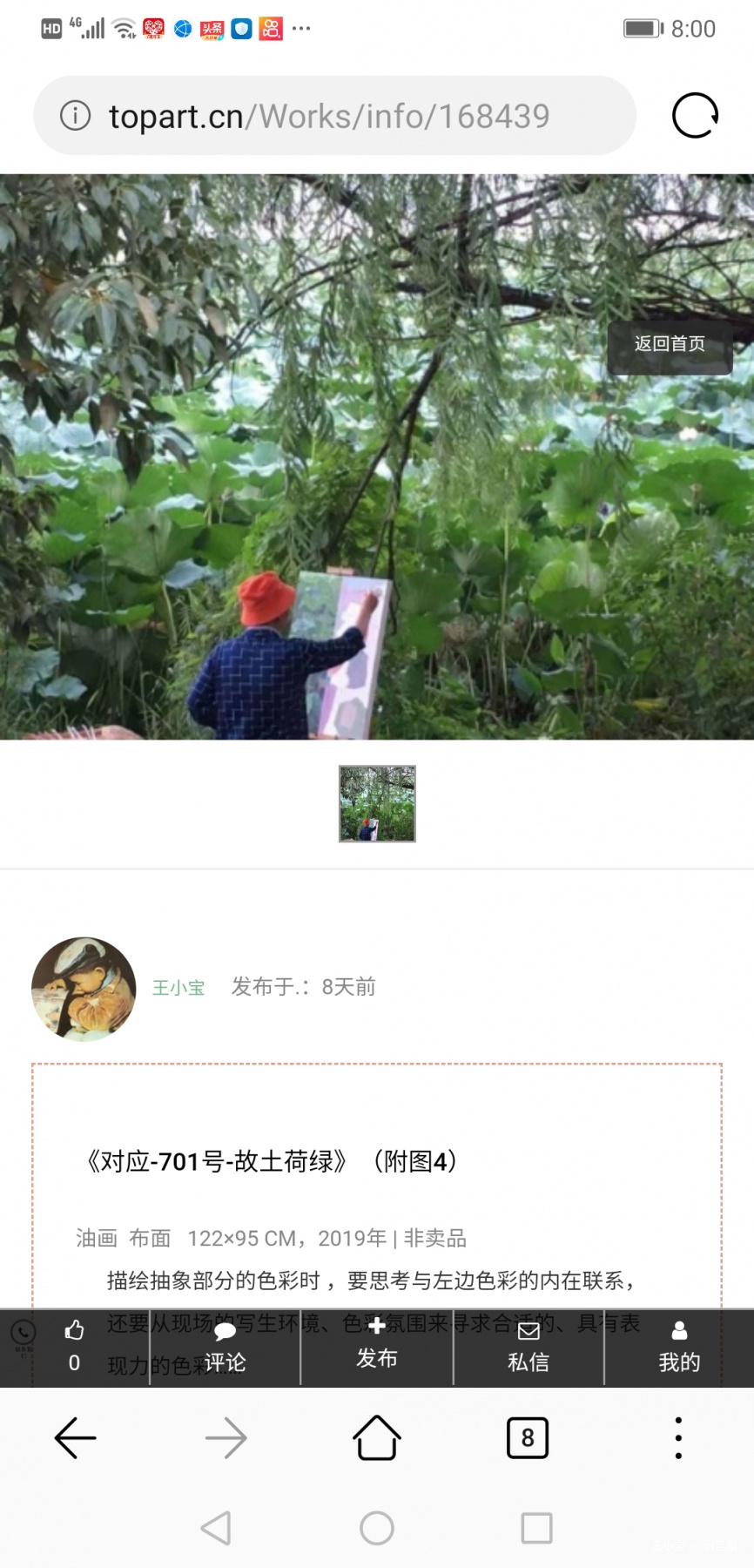Go to the 我的 profile page
Viewport: 754px width, 1568px height.
coord(679,1348)
